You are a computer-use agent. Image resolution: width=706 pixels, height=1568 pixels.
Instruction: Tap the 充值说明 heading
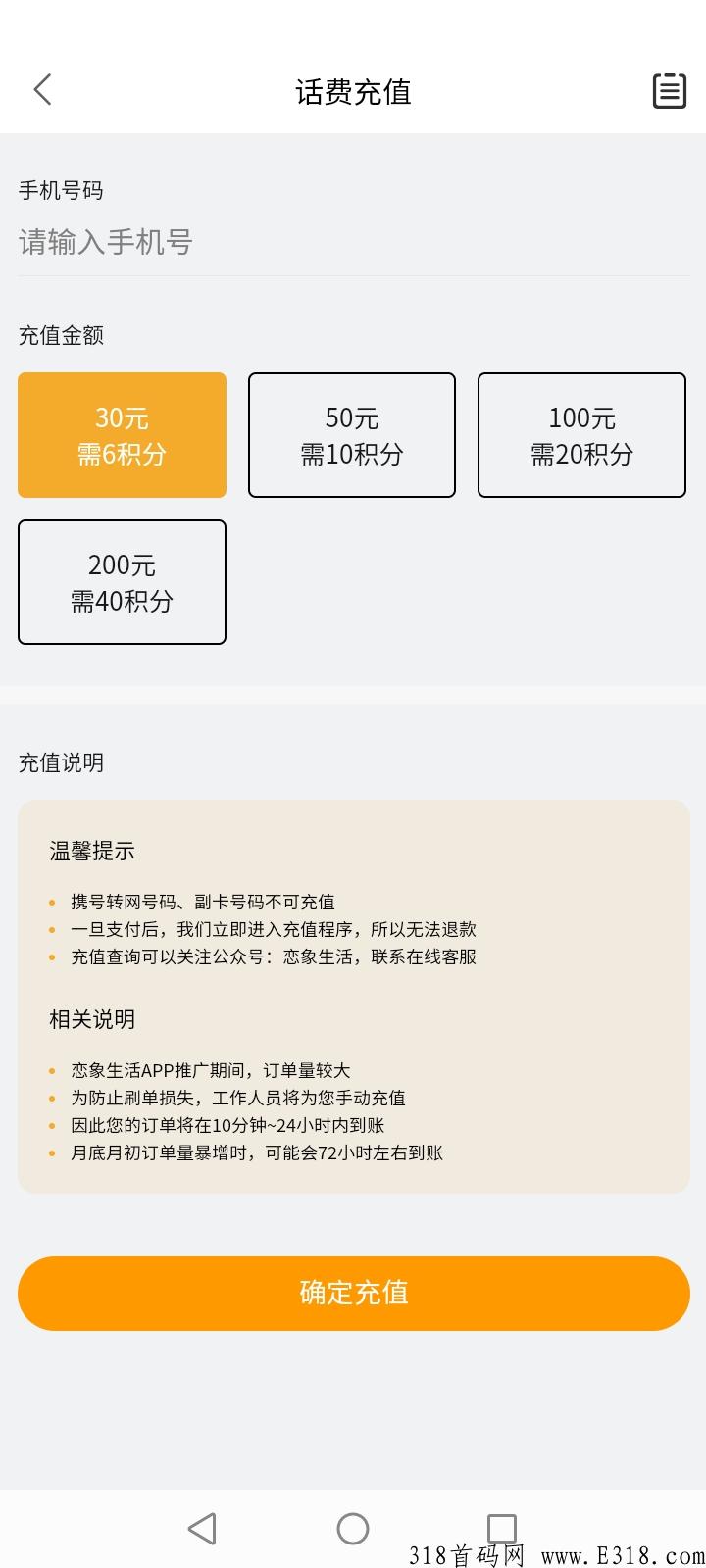61,763
